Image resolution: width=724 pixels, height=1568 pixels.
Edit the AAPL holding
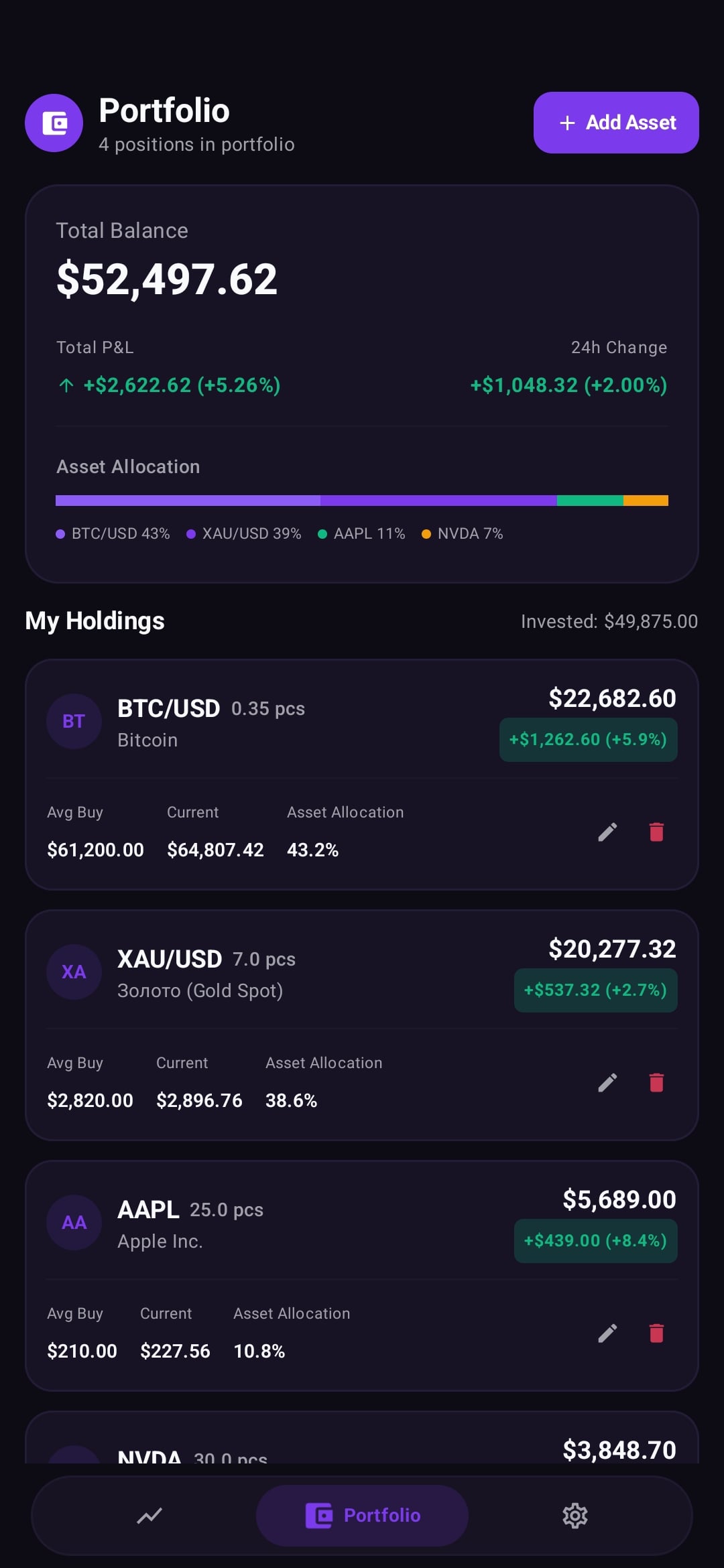coord(607,1333)
